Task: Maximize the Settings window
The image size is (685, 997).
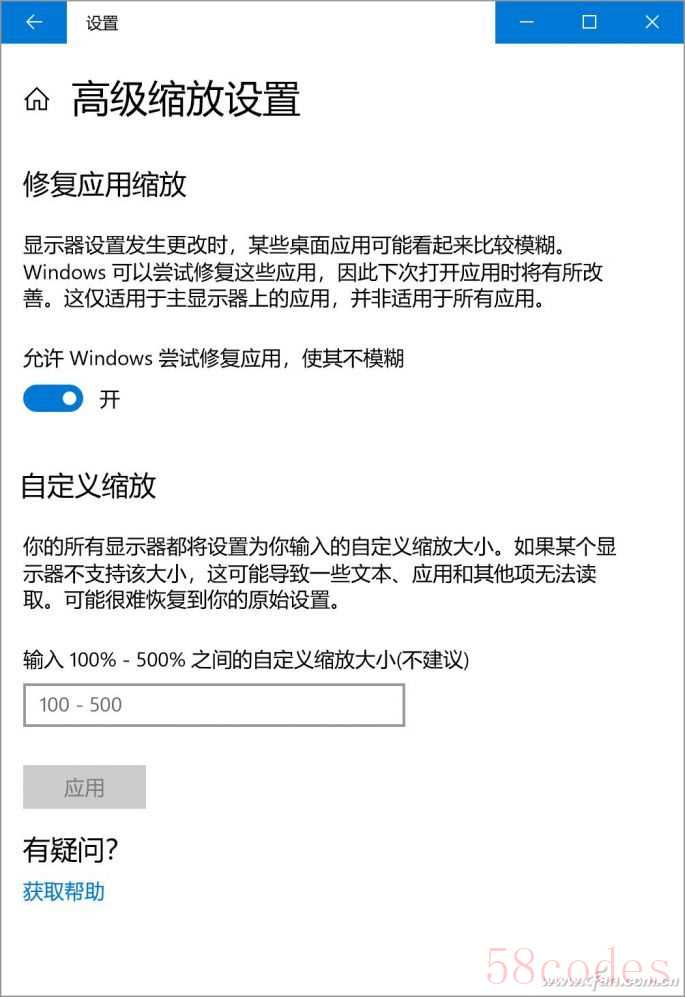Action: point(590,22)
